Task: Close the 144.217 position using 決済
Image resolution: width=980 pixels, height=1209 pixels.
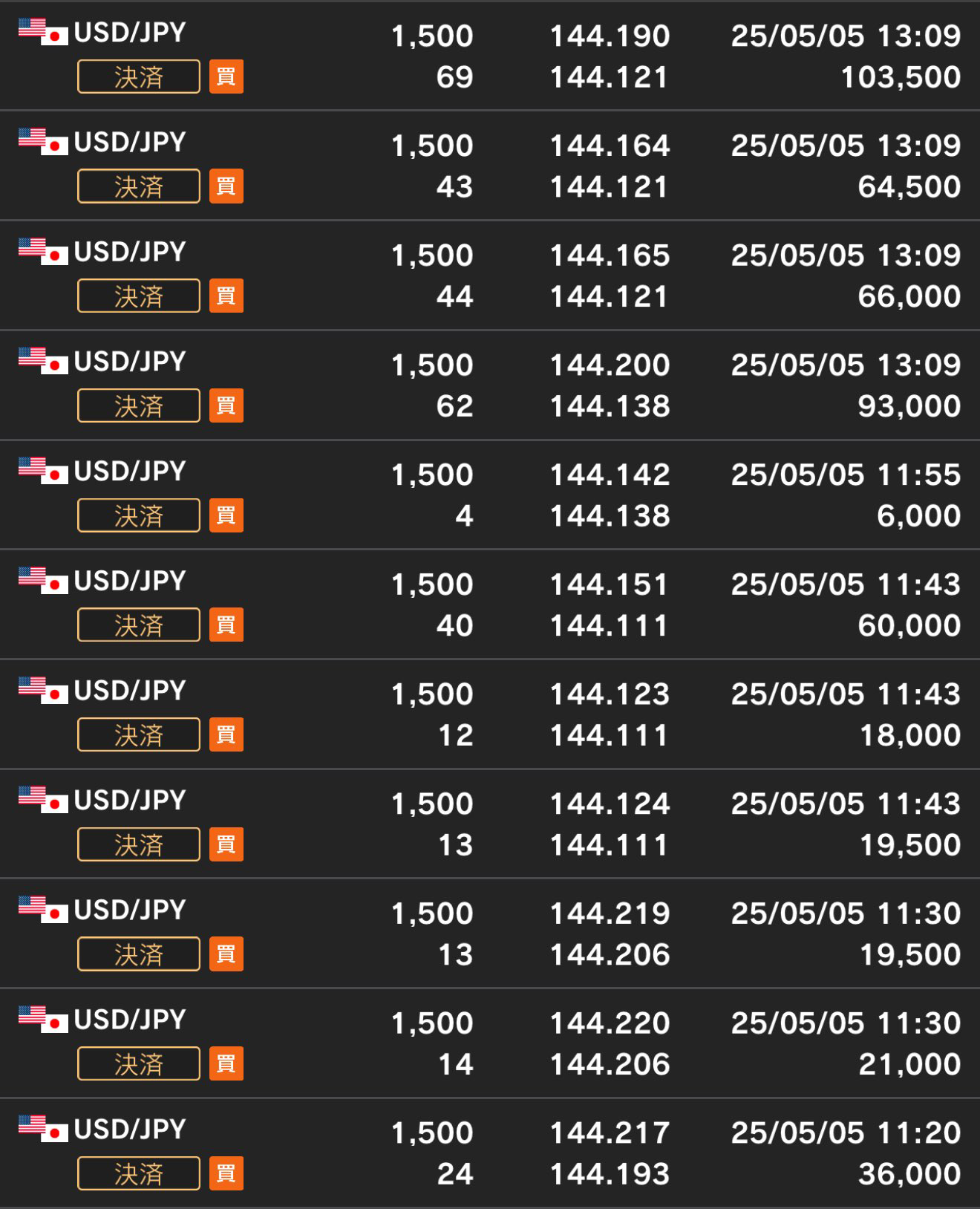Action: coord(139,1173)
